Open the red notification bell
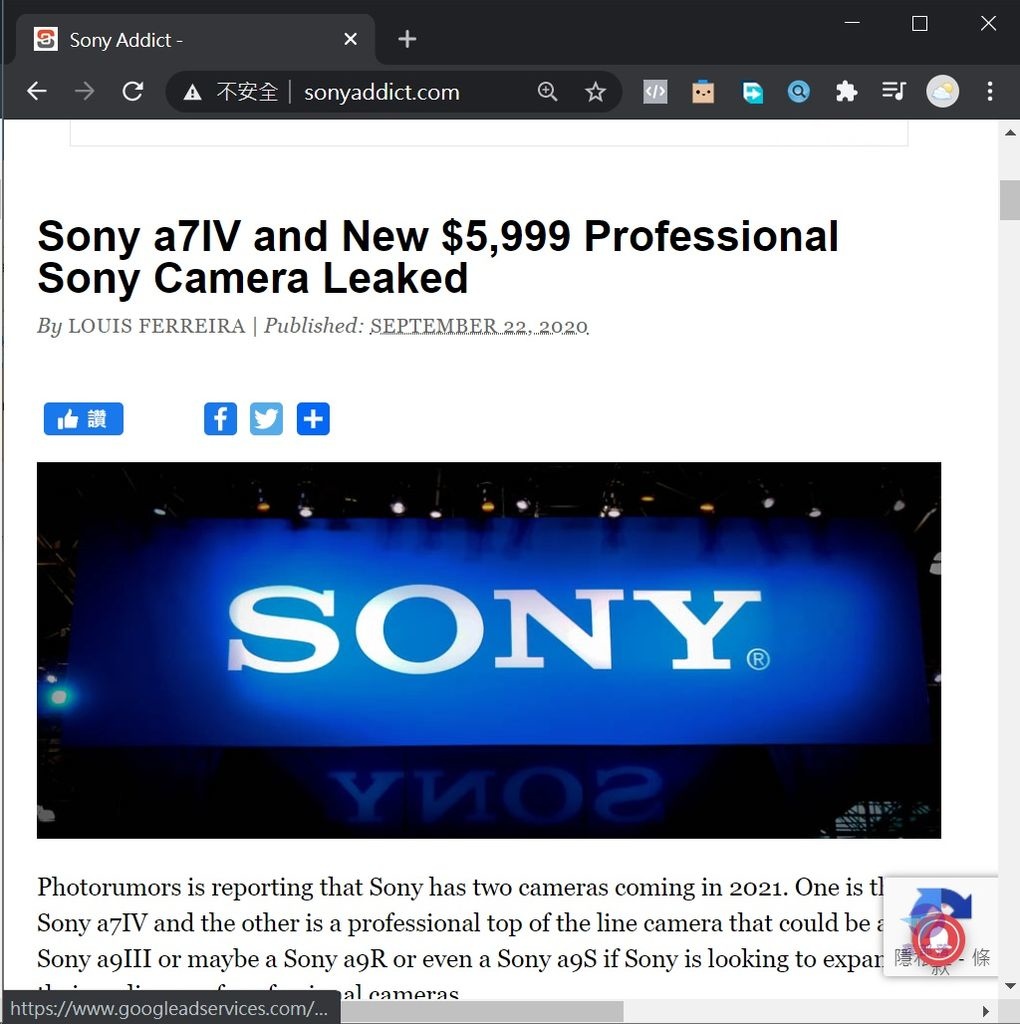The image size is (1020, 1024). [937, 939]
